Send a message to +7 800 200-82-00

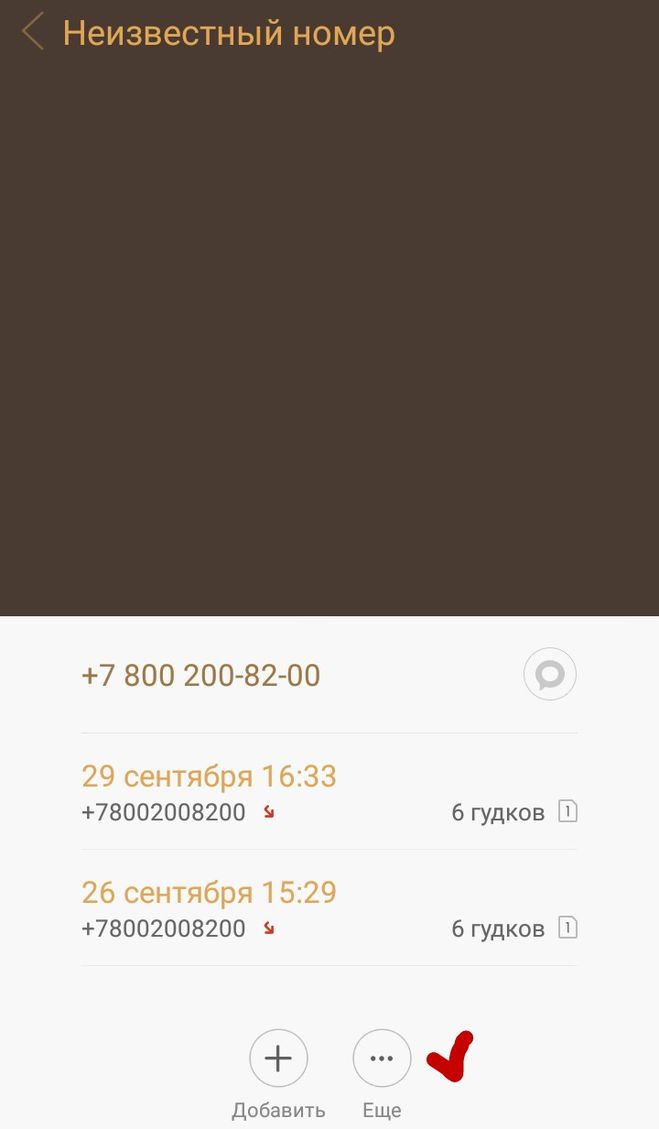pyautogui.click(x=550, y=675)
